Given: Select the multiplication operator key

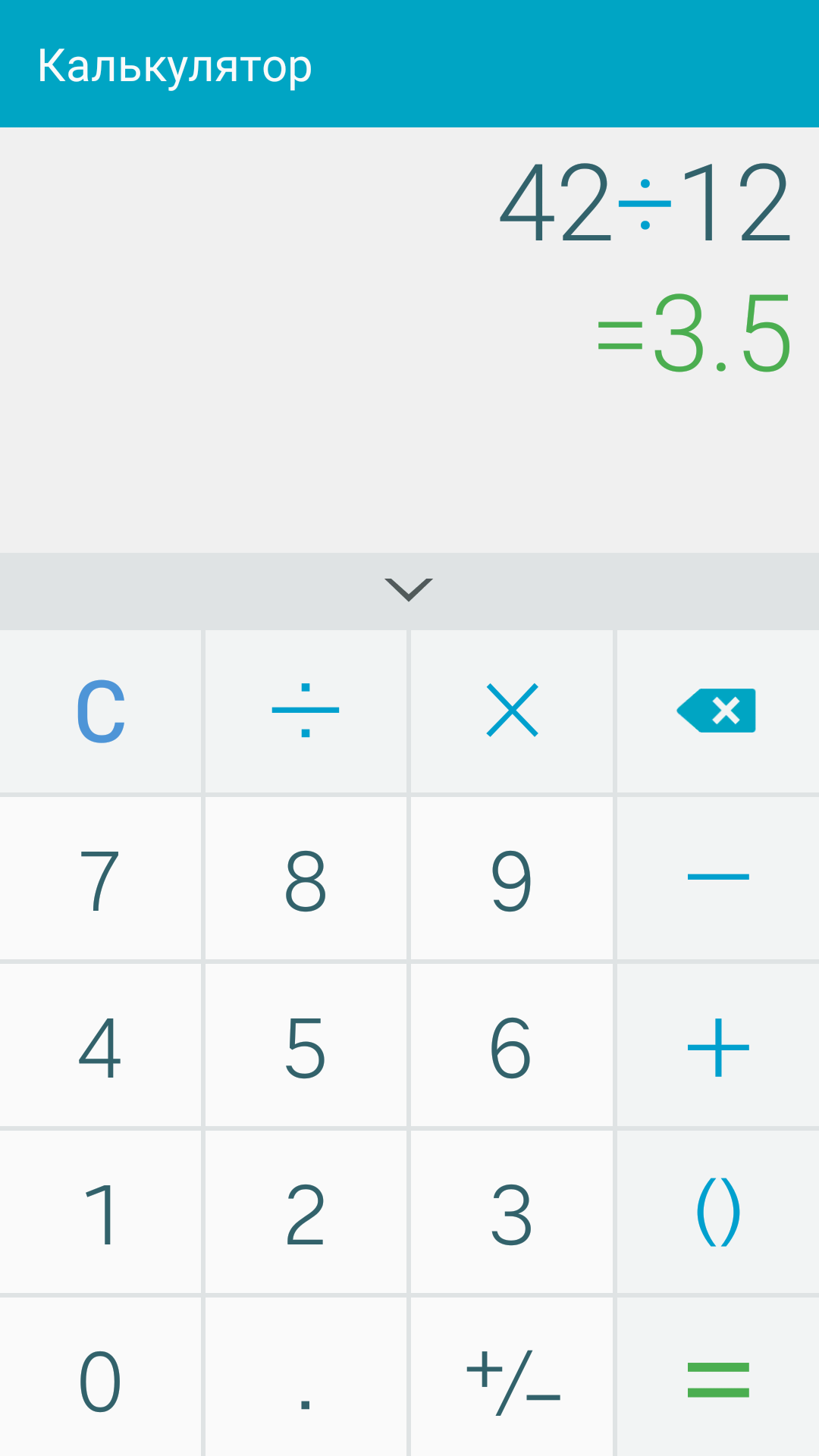Looking at the screenshot, I should 512,711.
